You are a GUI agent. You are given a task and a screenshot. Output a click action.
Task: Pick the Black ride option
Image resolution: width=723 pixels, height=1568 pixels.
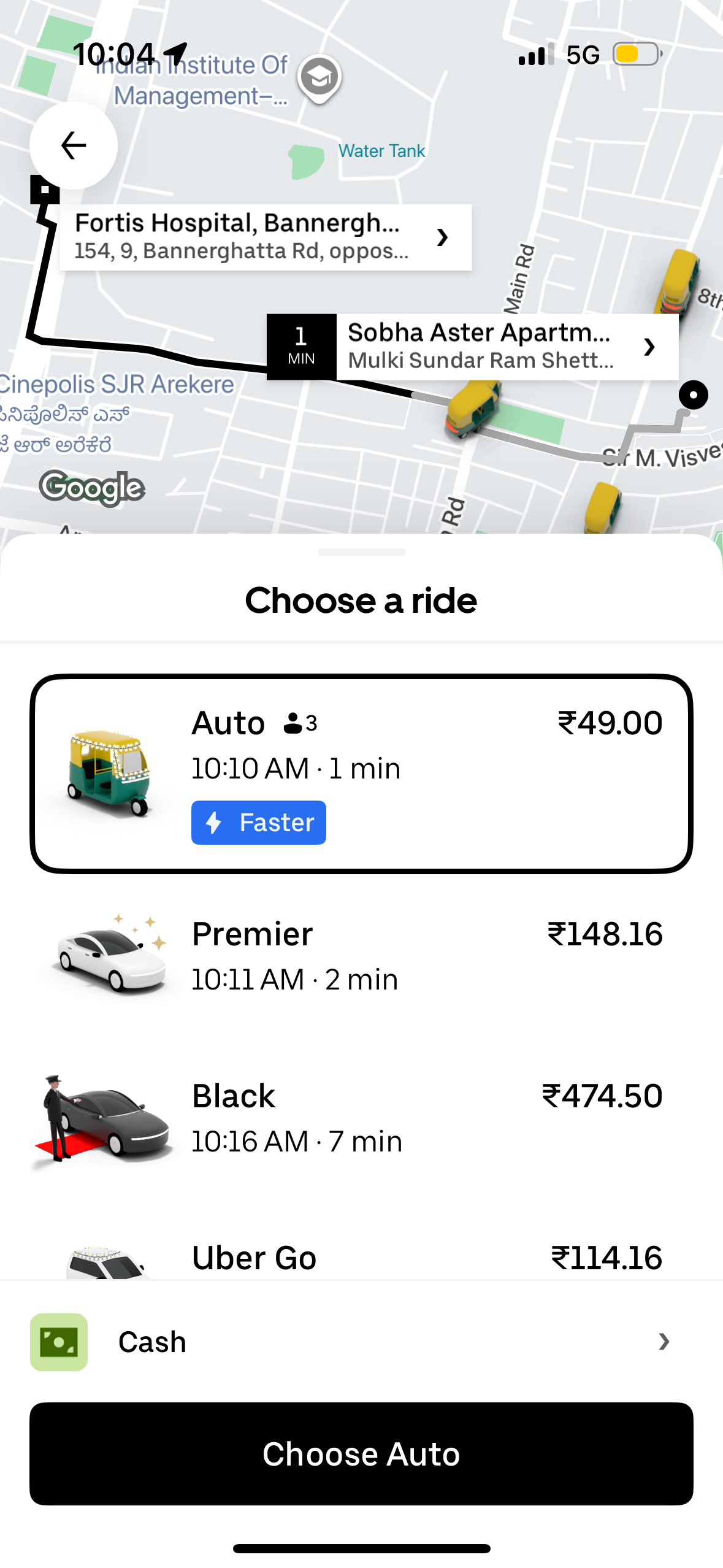pyautogui.click(x=361, y=1118)
